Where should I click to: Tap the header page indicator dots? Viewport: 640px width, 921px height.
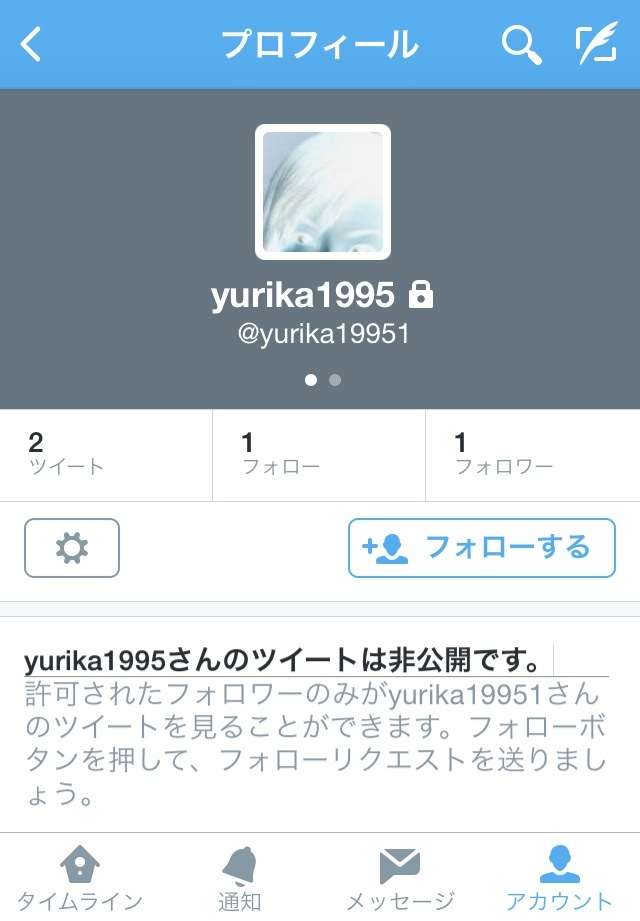click(322, 380)
